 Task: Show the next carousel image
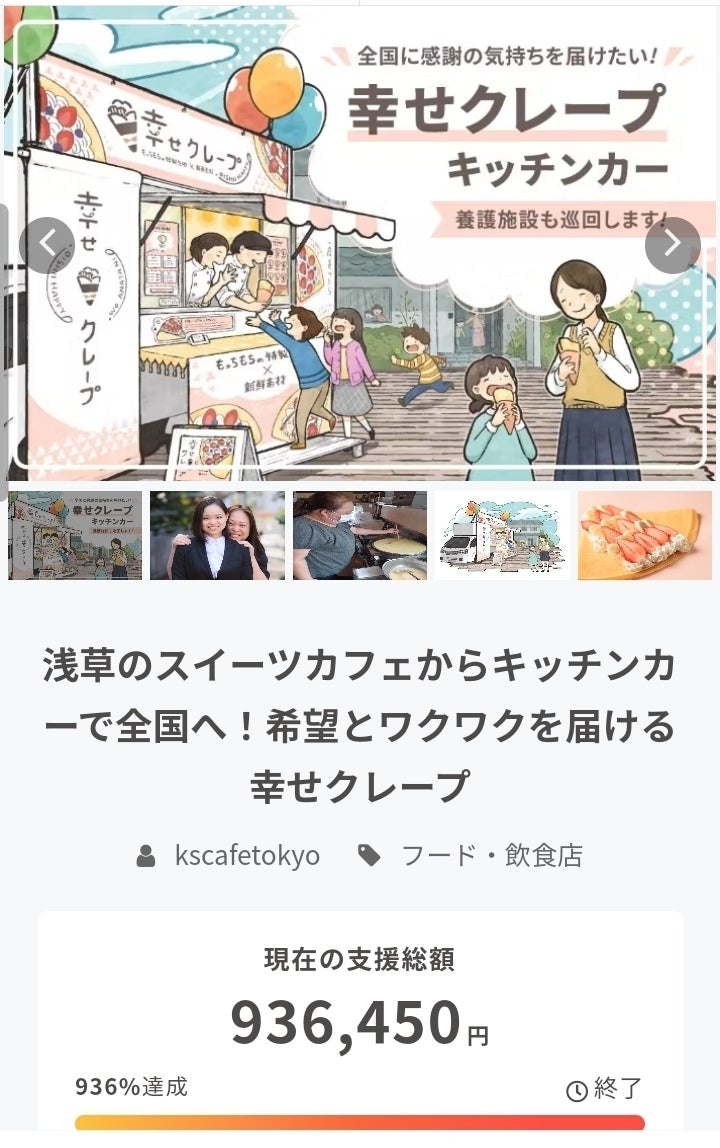[672, 245]
